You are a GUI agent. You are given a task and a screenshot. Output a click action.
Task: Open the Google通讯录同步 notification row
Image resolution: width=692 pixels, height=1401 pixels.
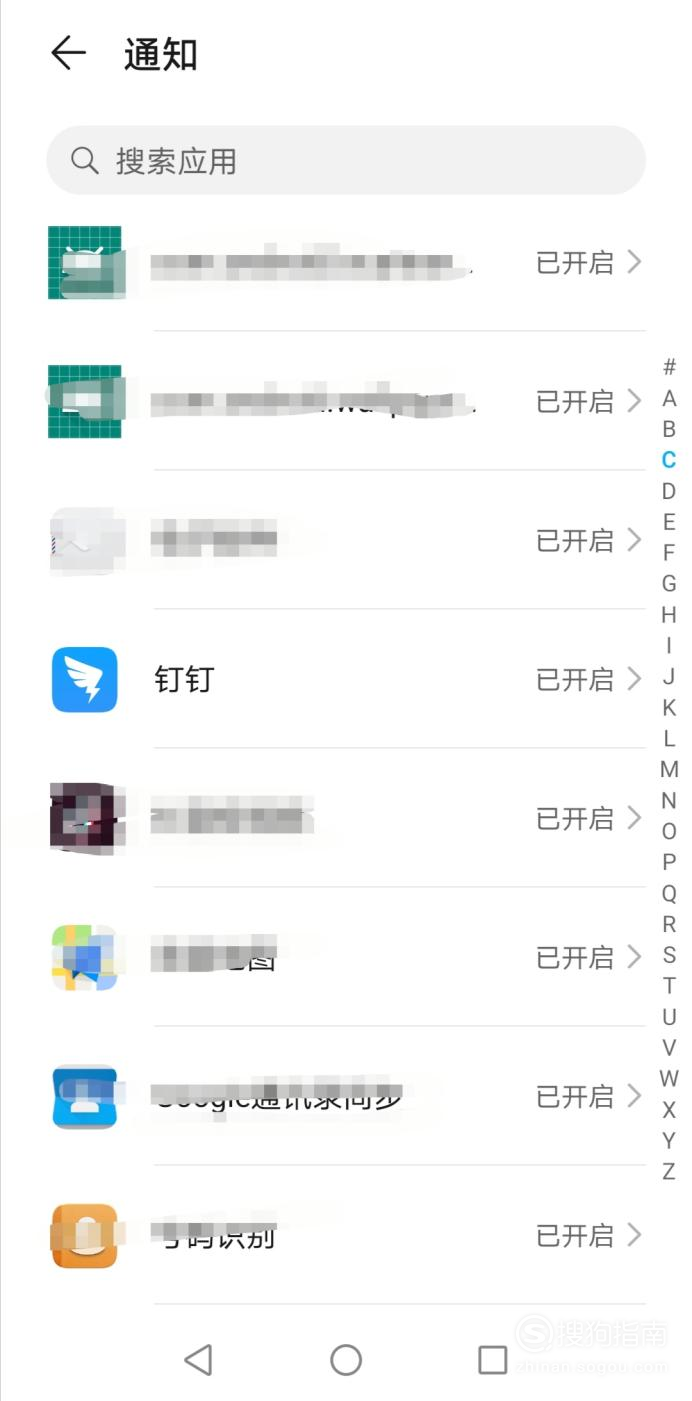(x=346, y=1096)
